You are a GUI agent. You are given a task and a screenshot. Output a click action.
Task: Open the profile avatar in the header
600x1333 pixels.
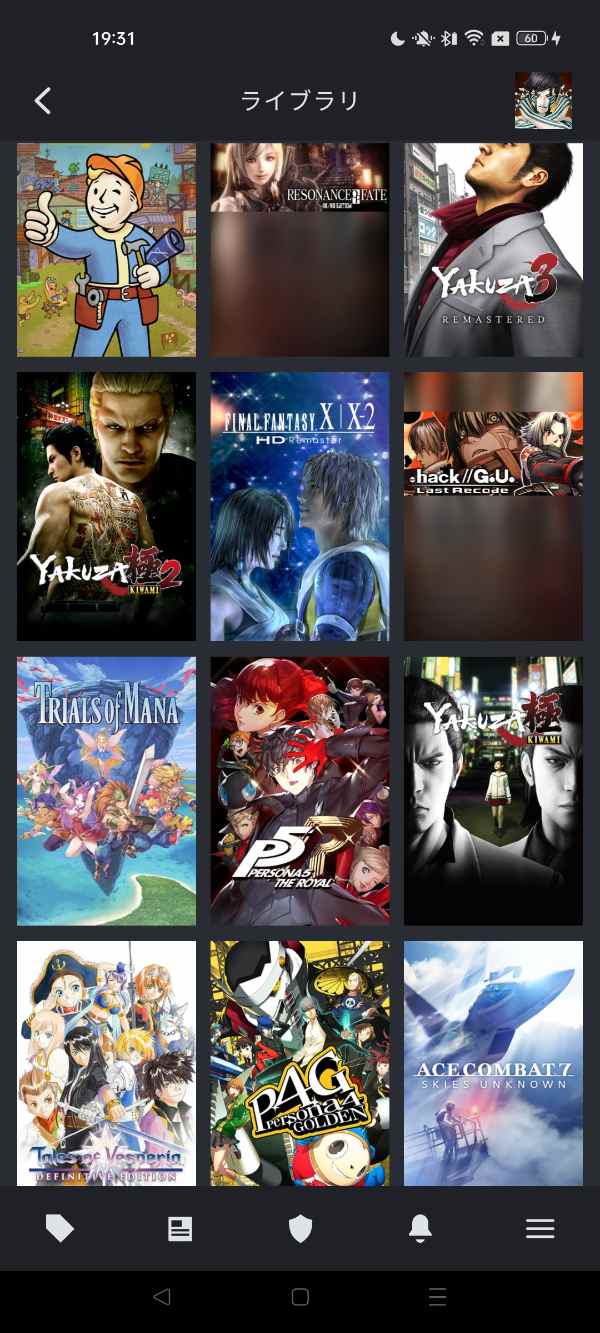click(543, 100)
